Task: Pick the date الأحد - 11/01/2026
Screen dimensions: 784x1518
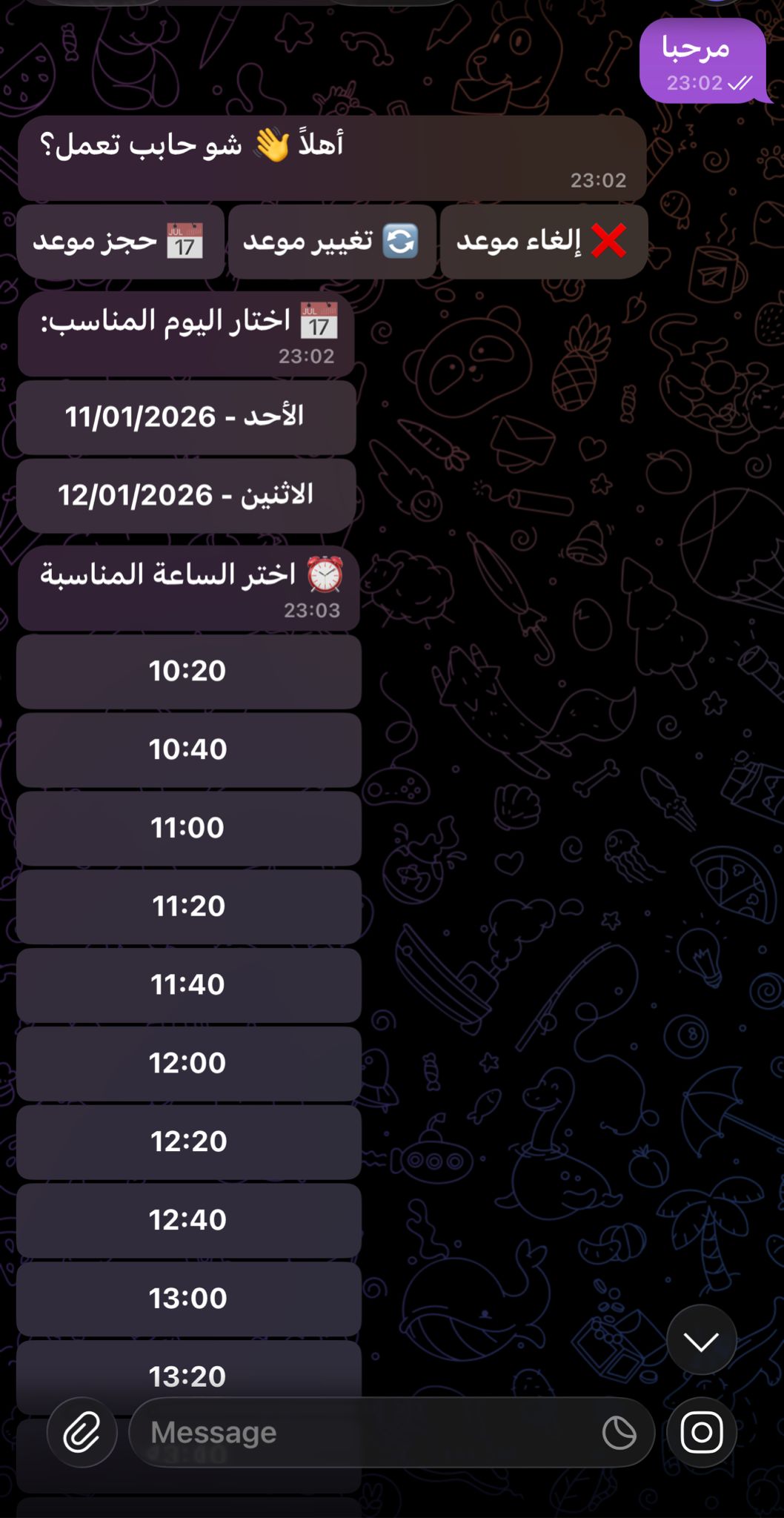Action: pos(186,417)
